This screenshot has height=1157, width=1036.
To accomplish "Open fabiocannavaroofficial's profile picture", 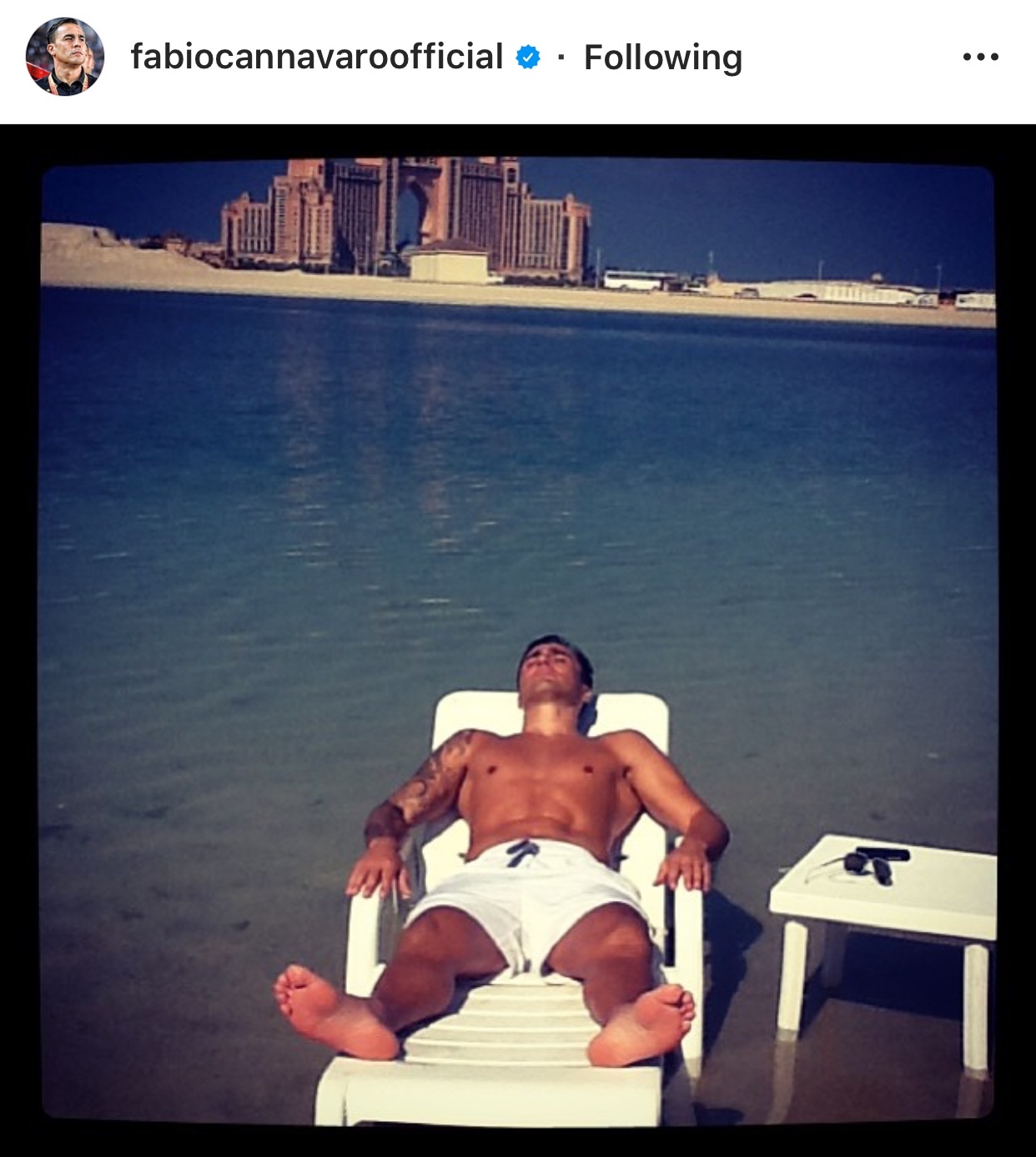I will (x=65, y=57).
